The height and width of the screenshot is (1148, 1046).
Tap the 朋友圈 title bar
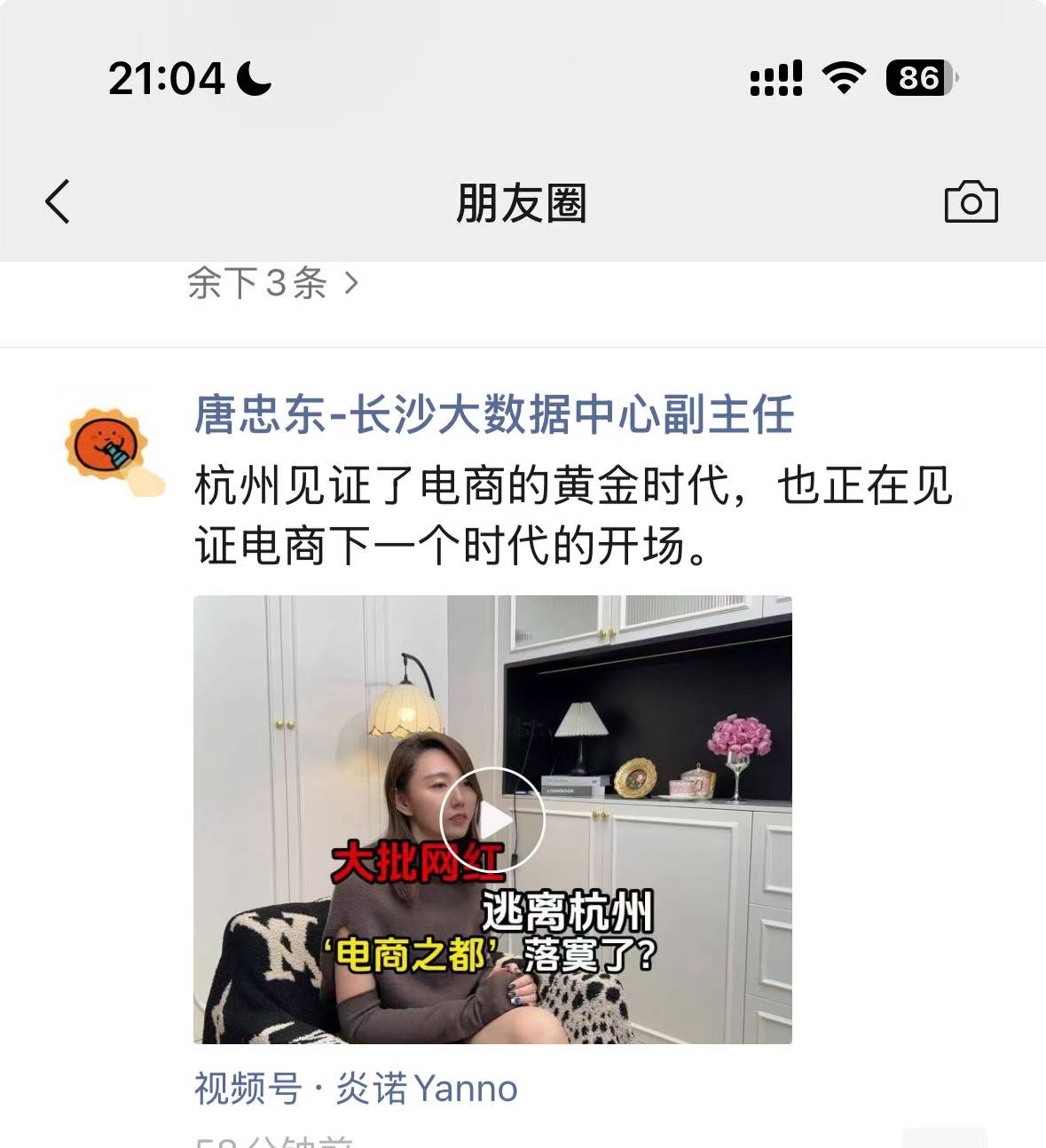coord(523,202)
